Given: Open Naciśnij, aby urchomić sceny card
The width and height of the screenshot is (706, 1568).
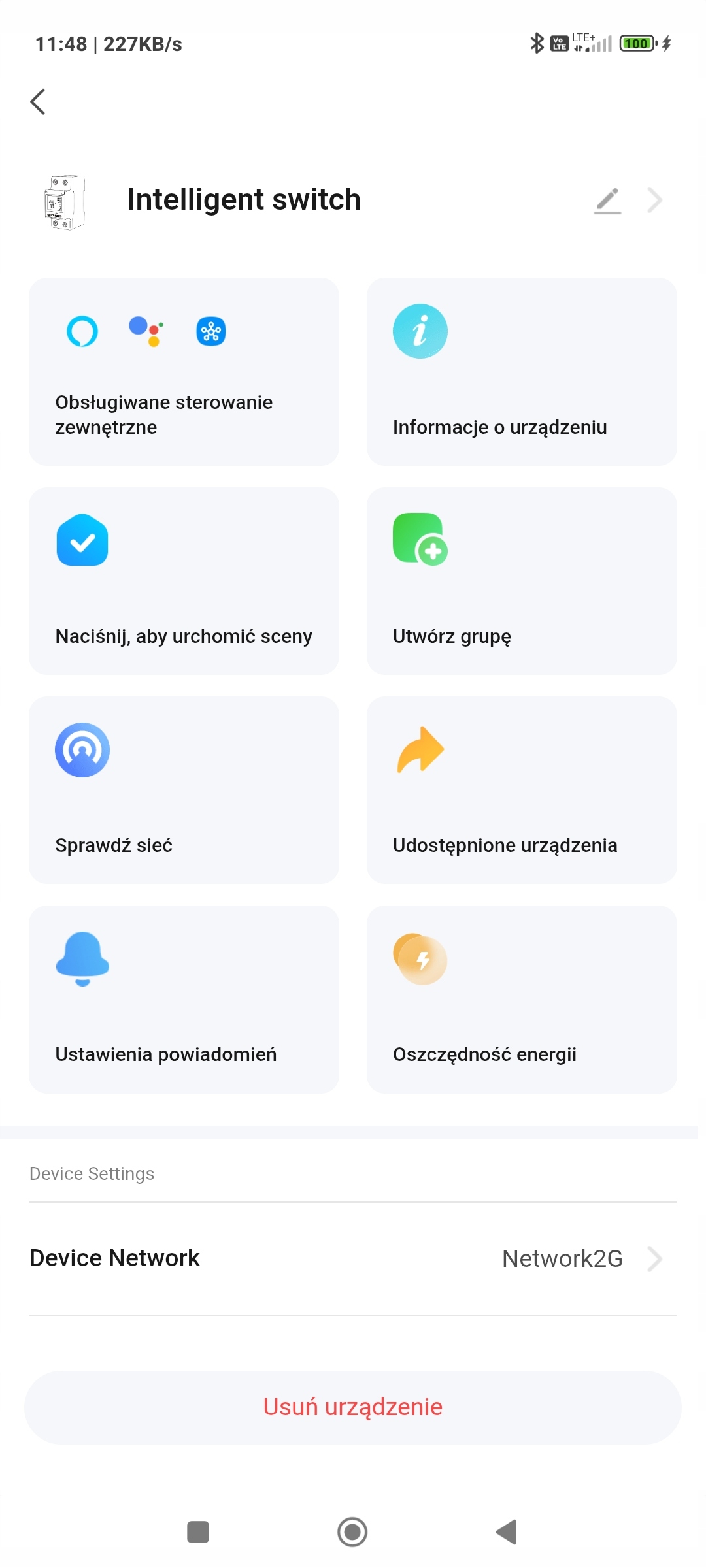Looking at the screenshot, I should tap(184, 581).
